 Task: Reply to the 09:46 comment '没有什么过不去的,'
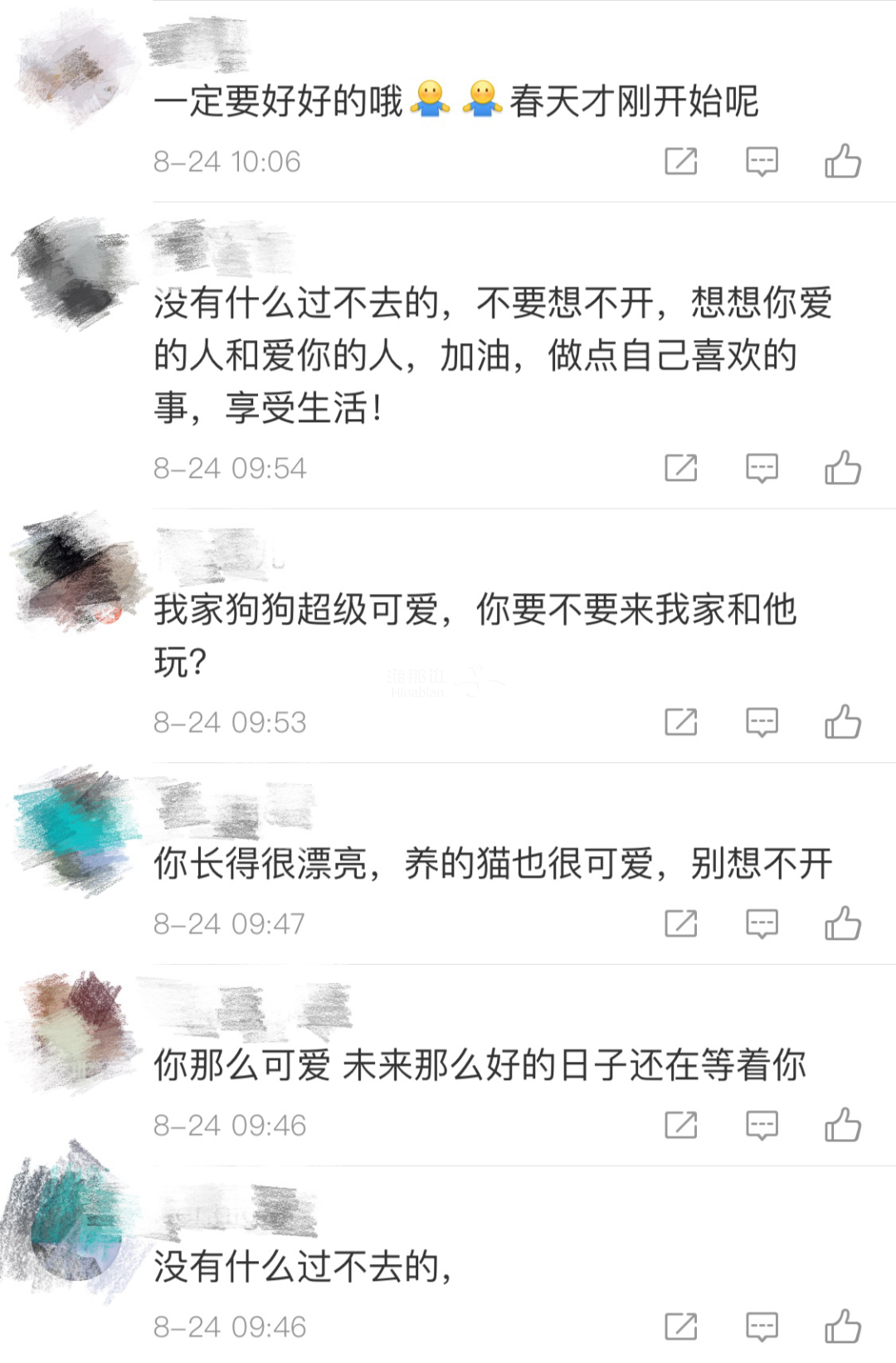pos(762,1326)
